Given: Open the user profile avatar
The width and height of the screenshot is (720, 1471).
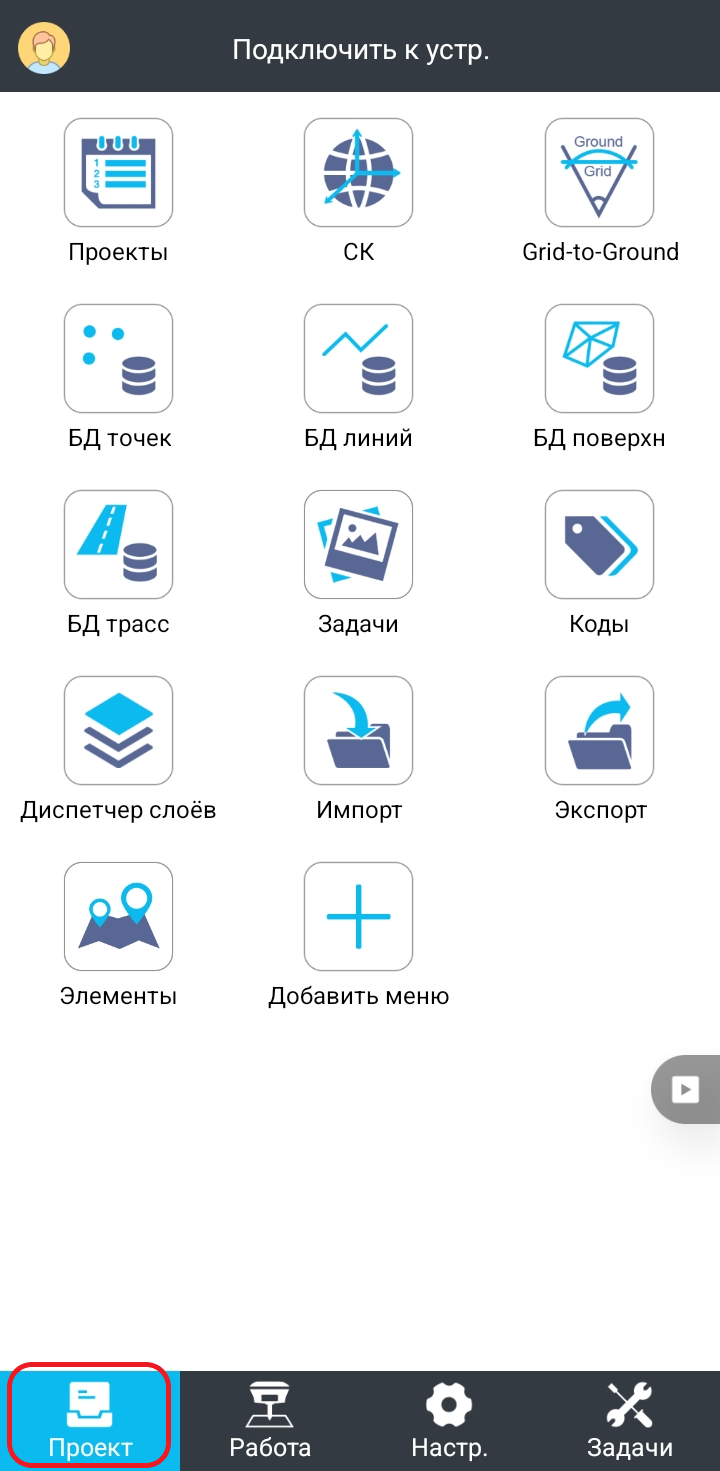Looking at the screenshot, I should (x=44, y=48).
